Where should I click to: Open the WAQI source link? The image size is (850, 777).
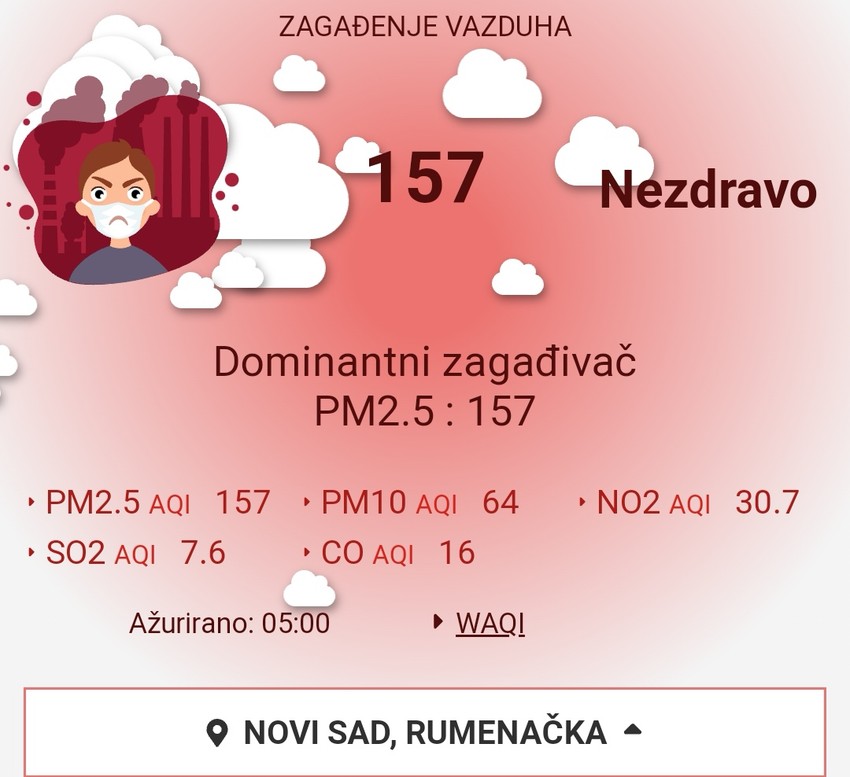(489, 623)
